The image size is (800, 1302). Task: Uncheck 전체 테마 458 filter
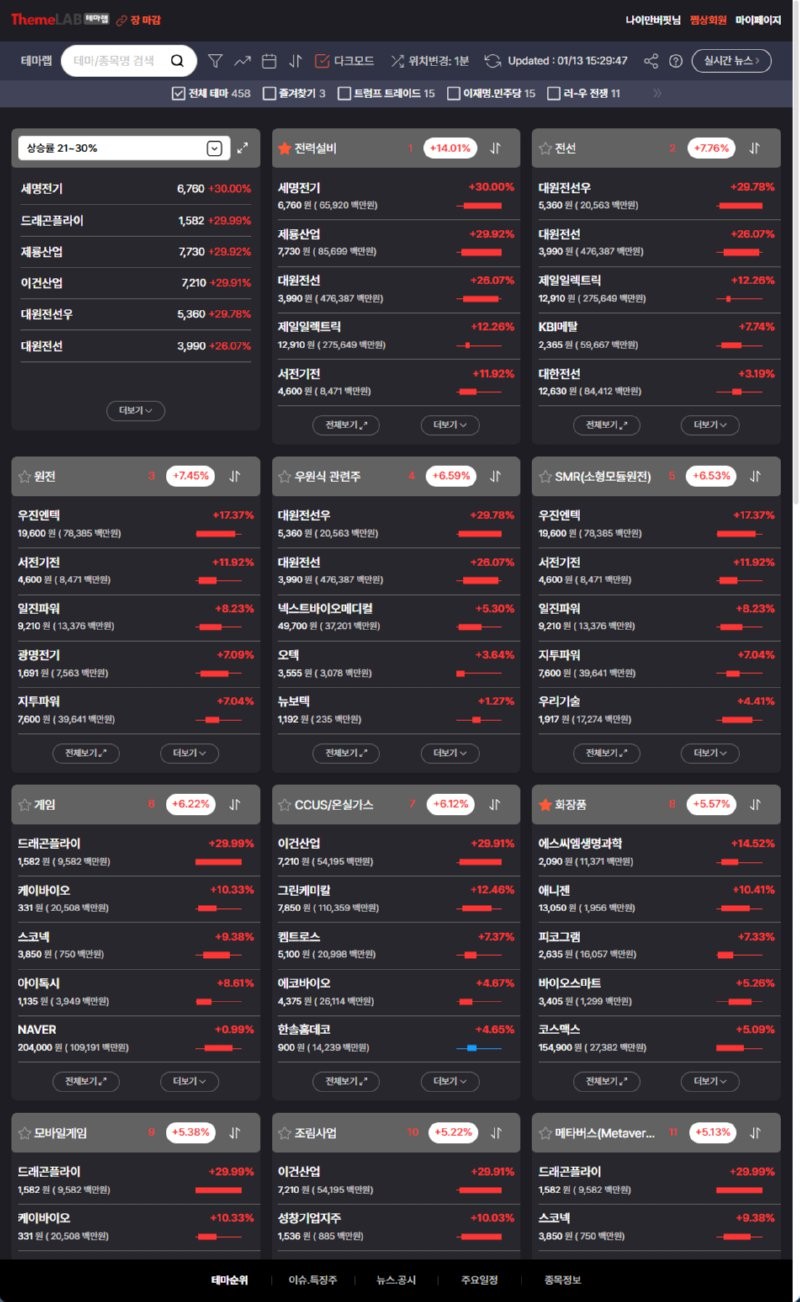pos(179,93)
